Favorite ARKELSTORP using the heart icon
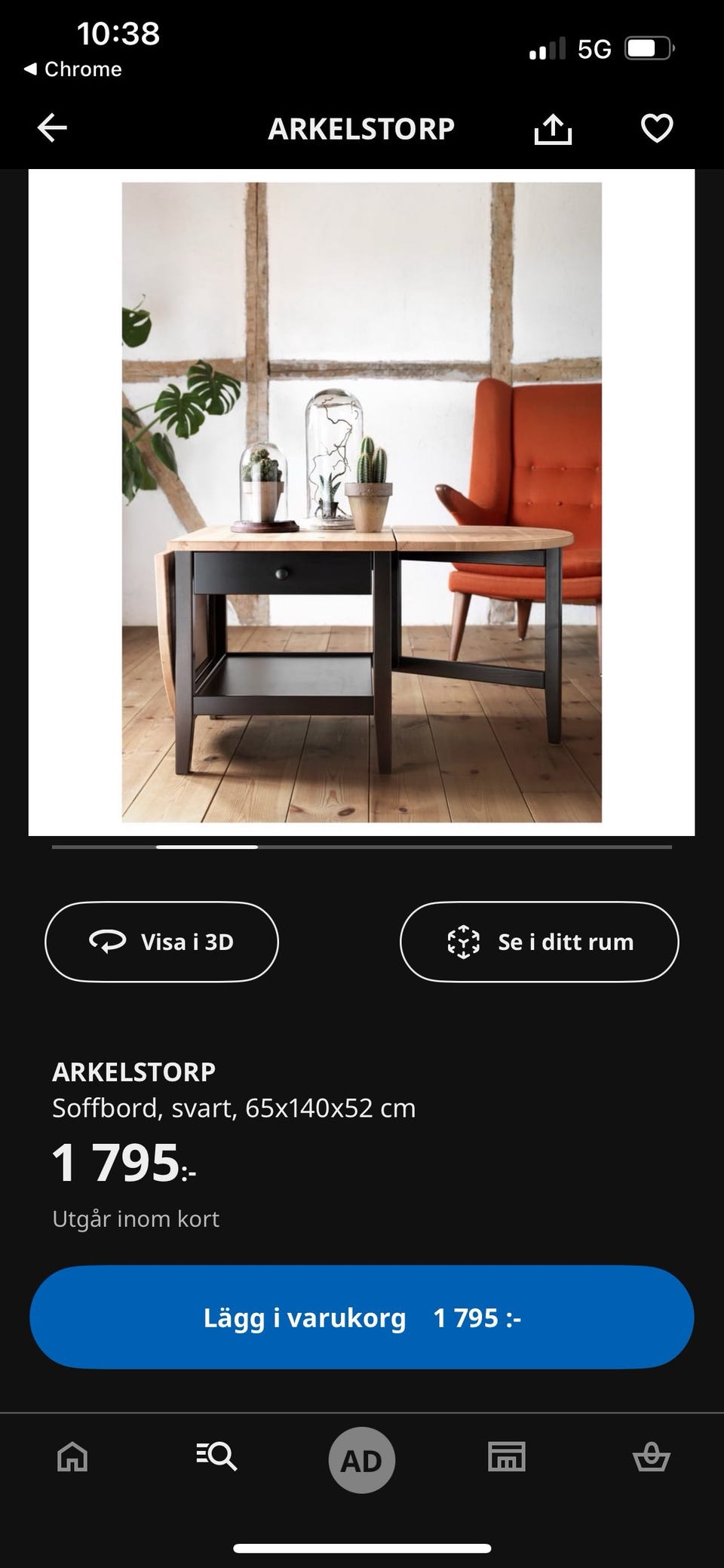Image resolution: width=724 pixels, height=1568 pixels. click(656, 128)
